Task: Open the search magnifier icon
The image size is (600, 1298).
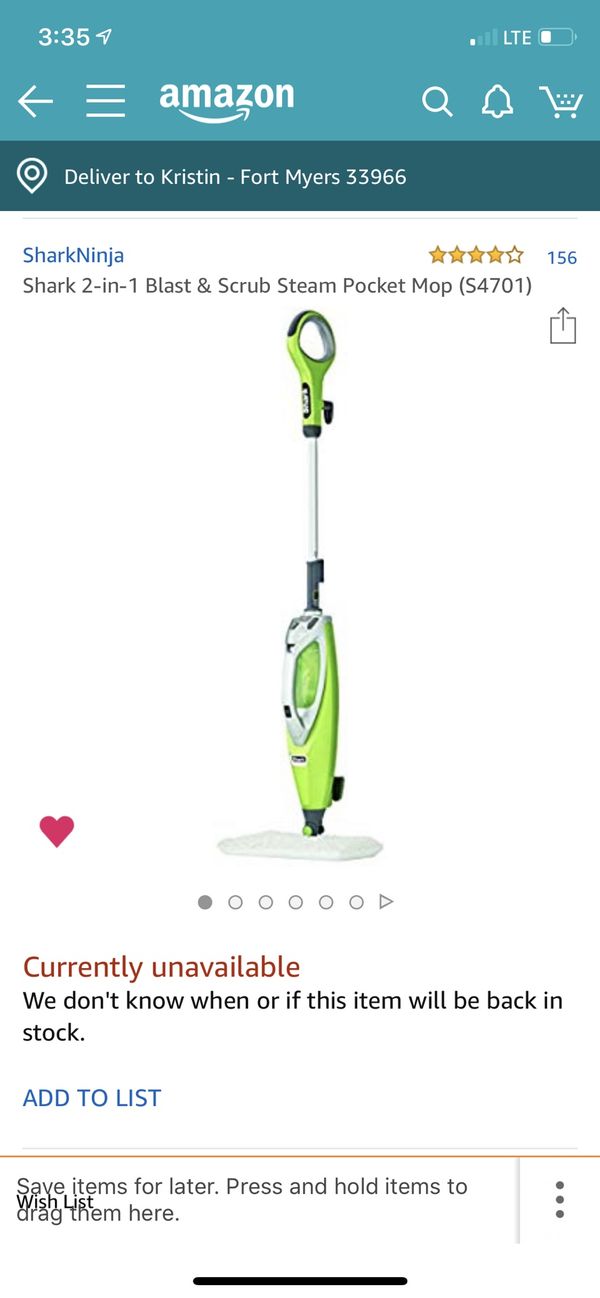Action: click(436, 101)
